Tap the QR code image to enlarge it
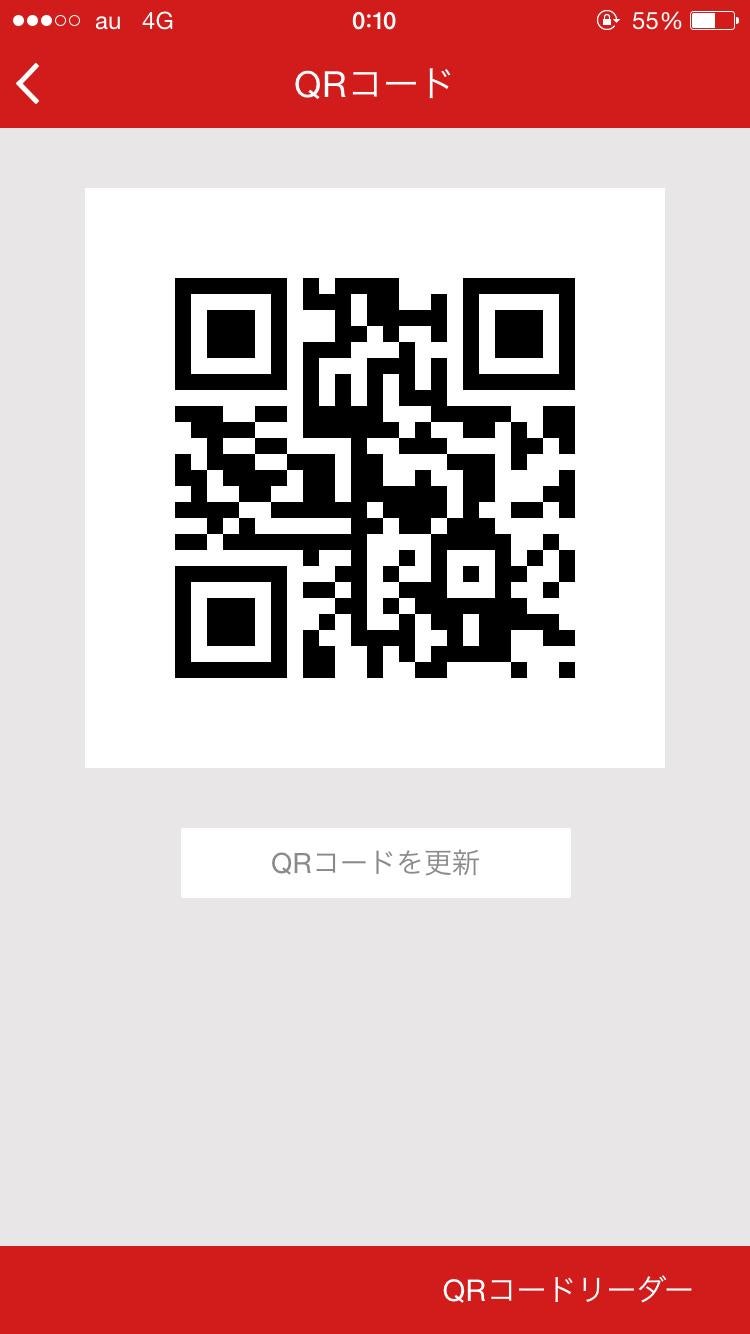750x1334 pixels. click(x=375, y=477)
